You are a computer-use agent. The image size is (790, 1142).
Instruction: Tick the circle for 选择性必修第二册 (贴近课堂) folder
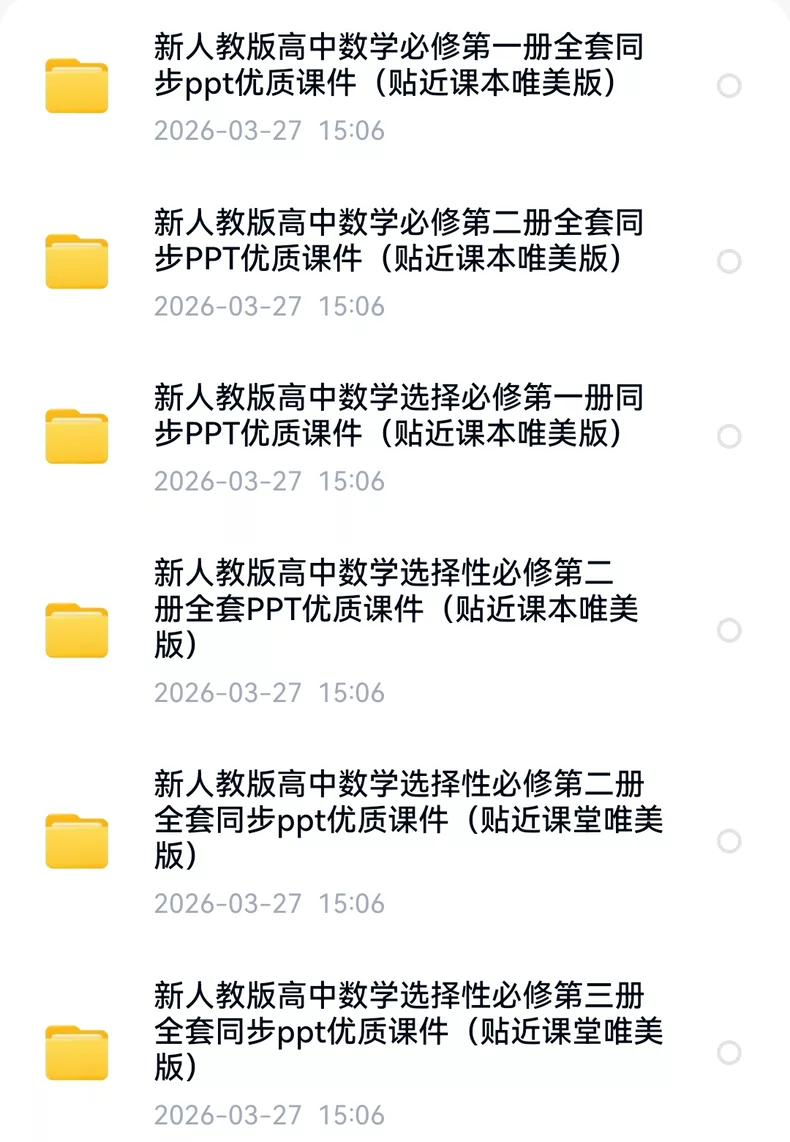tap(730, 841)
